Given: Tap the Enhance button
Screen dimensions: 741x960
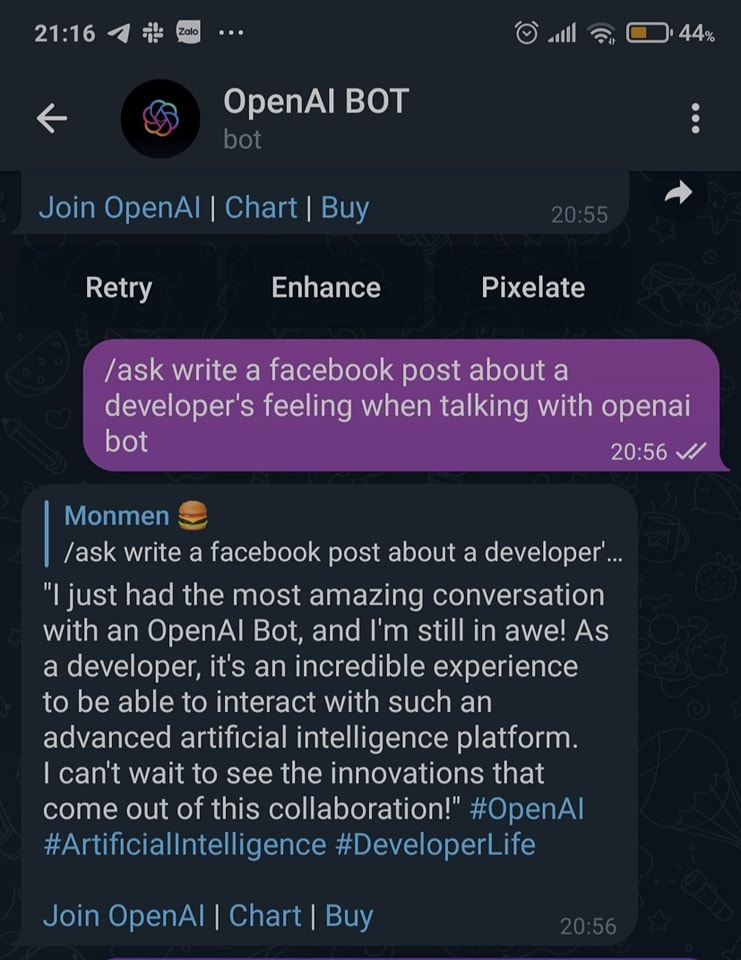Looking at the screenshot, I should [x=326, y=288].
